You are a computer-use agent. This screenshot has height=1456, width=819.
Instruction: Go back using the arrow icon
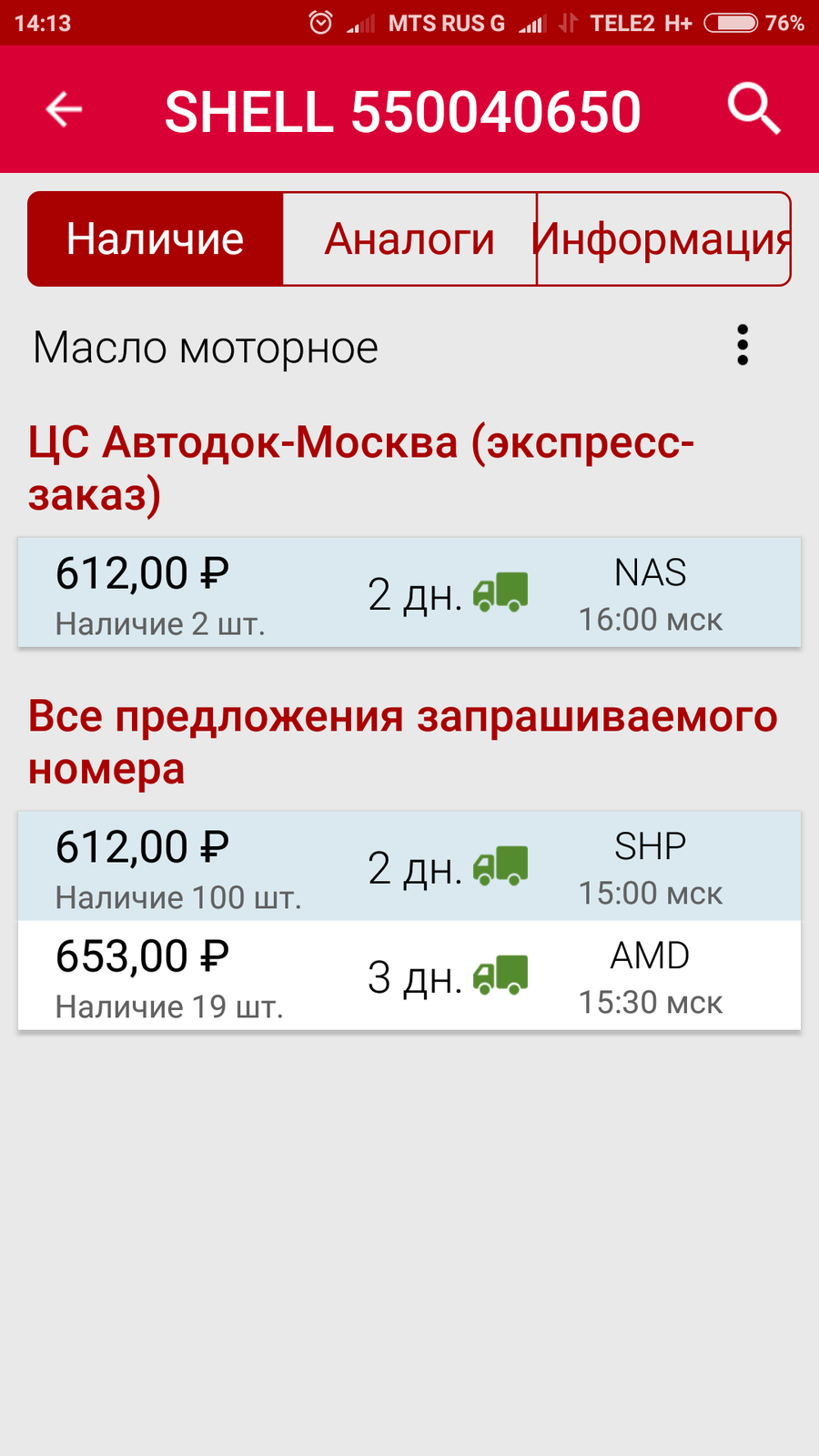click(64, 110)
